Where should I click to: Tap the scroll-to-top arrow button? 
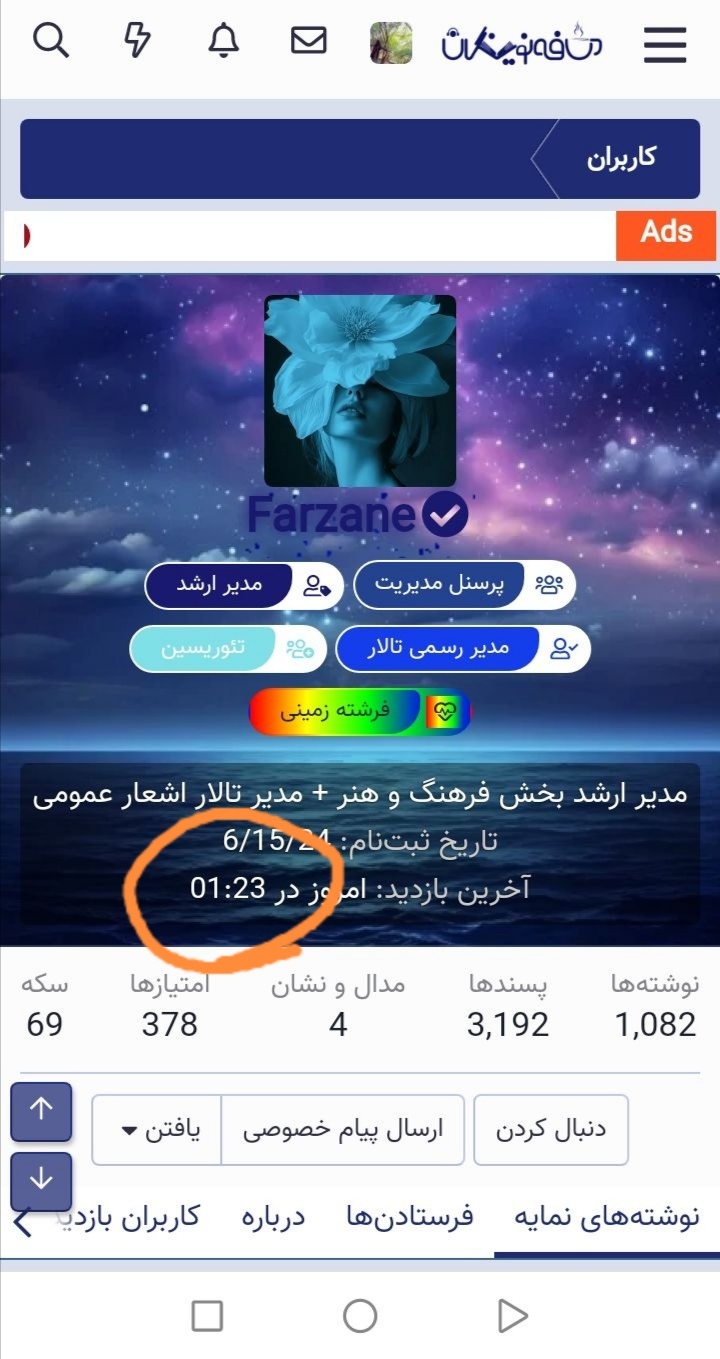pyautogui.click(x=41, y=1110)
